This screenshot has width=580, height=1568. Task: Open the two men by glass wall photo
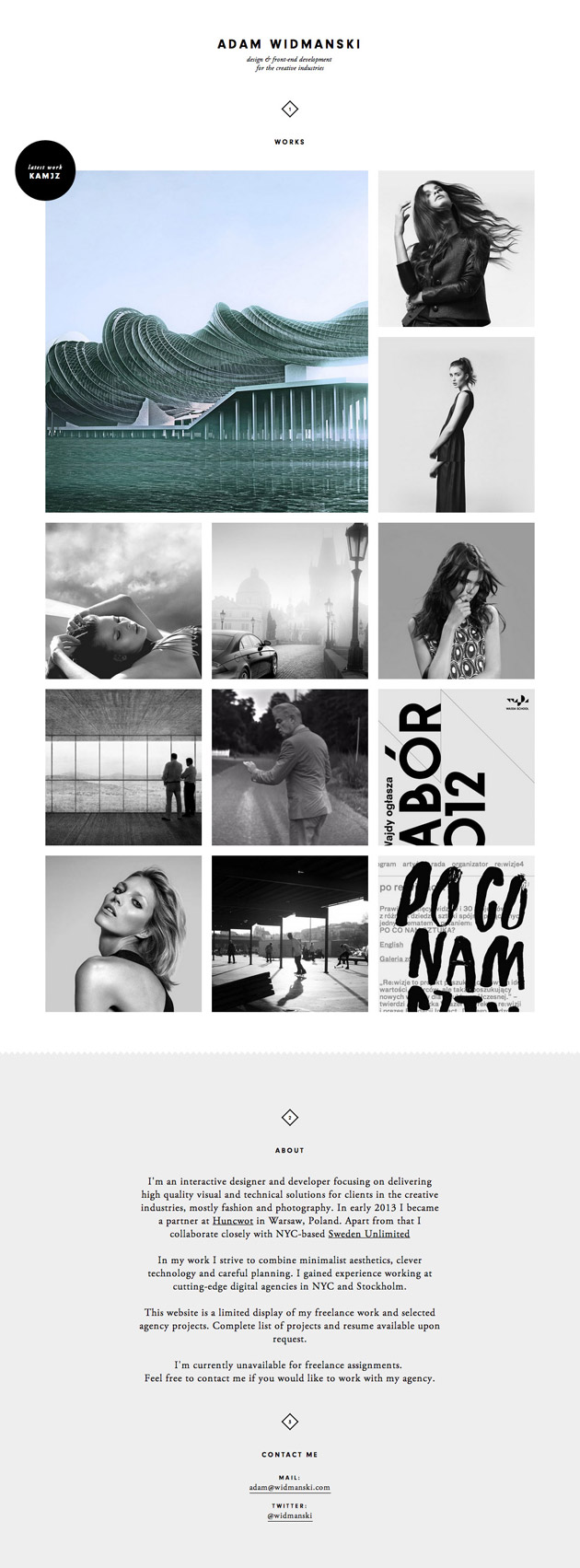pos(123,767)
